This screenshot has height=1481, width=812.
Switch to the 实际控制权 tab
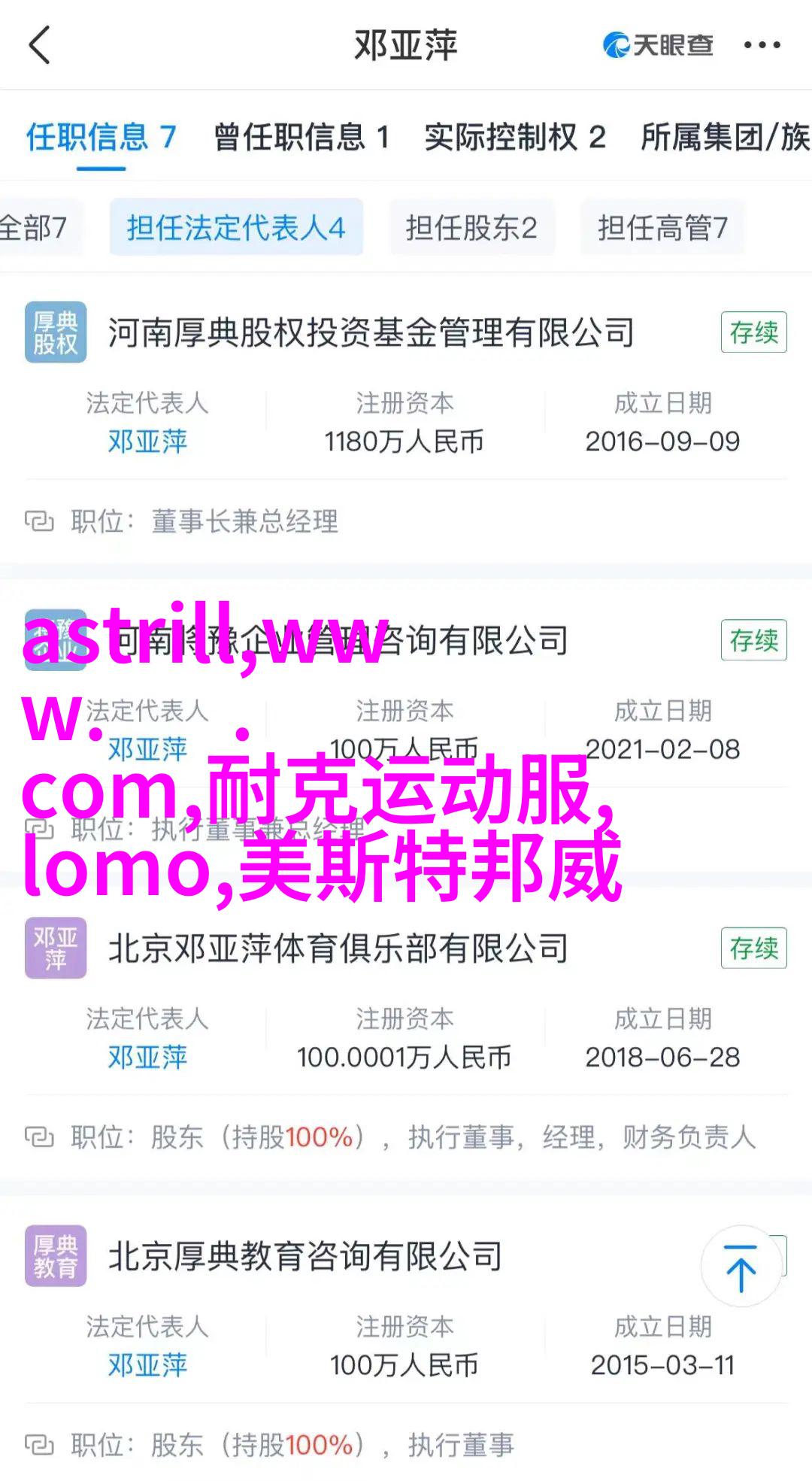514,138
